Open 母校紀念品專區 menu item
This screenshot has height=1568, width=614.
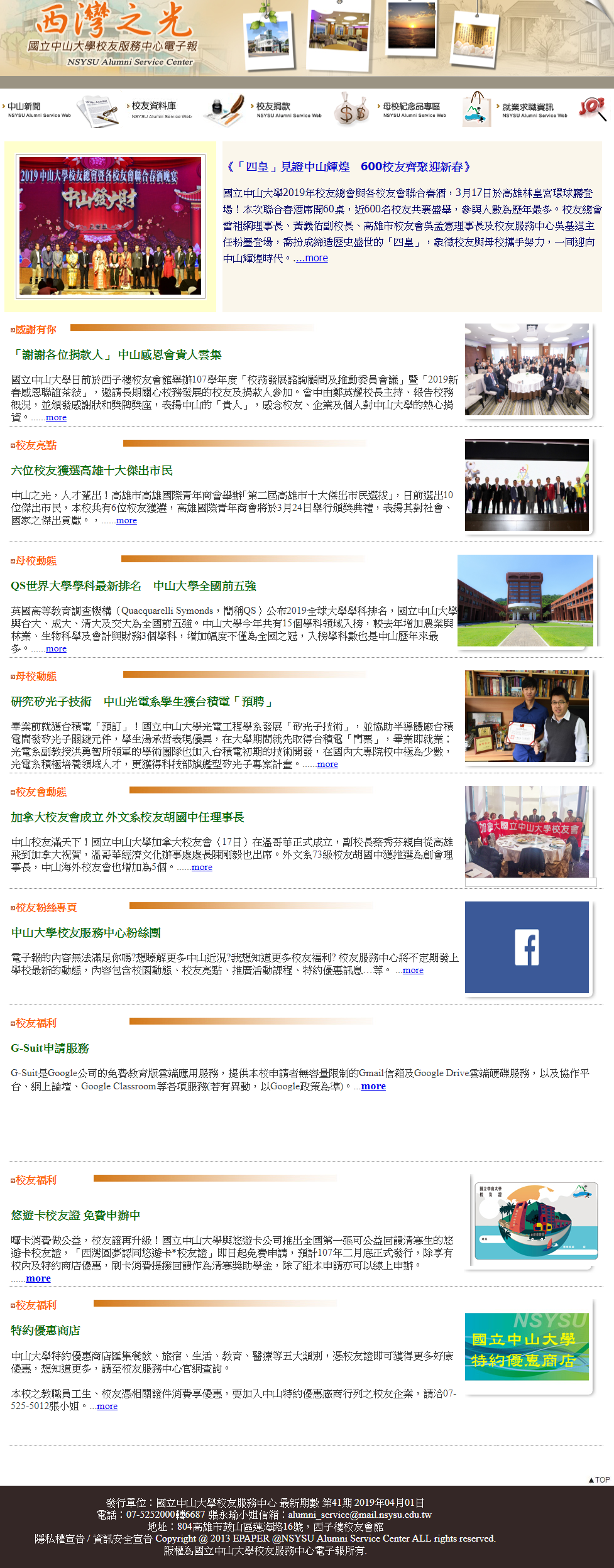click(x=412, y=110)
